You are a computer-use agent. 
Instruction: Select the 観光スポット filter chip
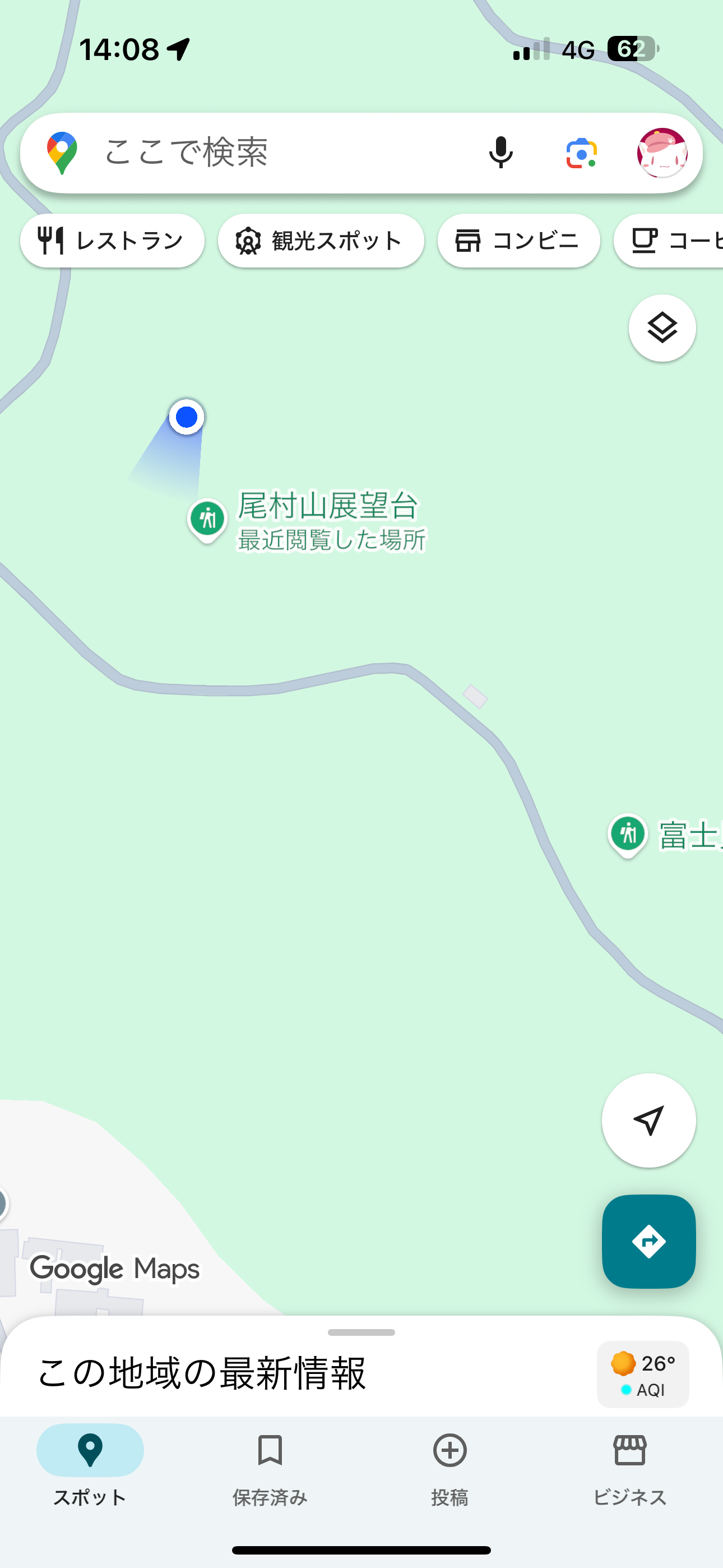[321, 241]
